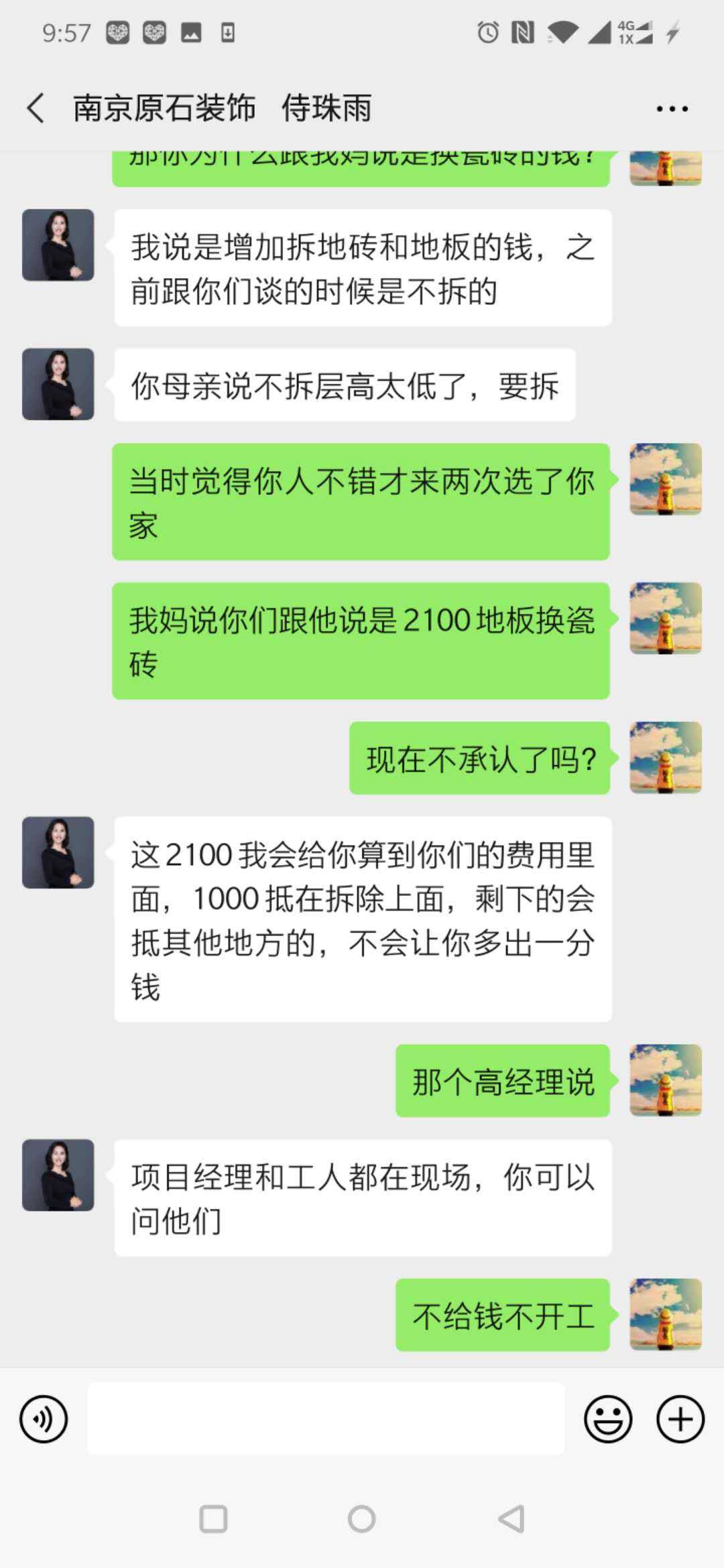Screen dimensions: 724x1568
Task: Open my avatar beside 现在不承认了吗
Action: coord(665,757)
